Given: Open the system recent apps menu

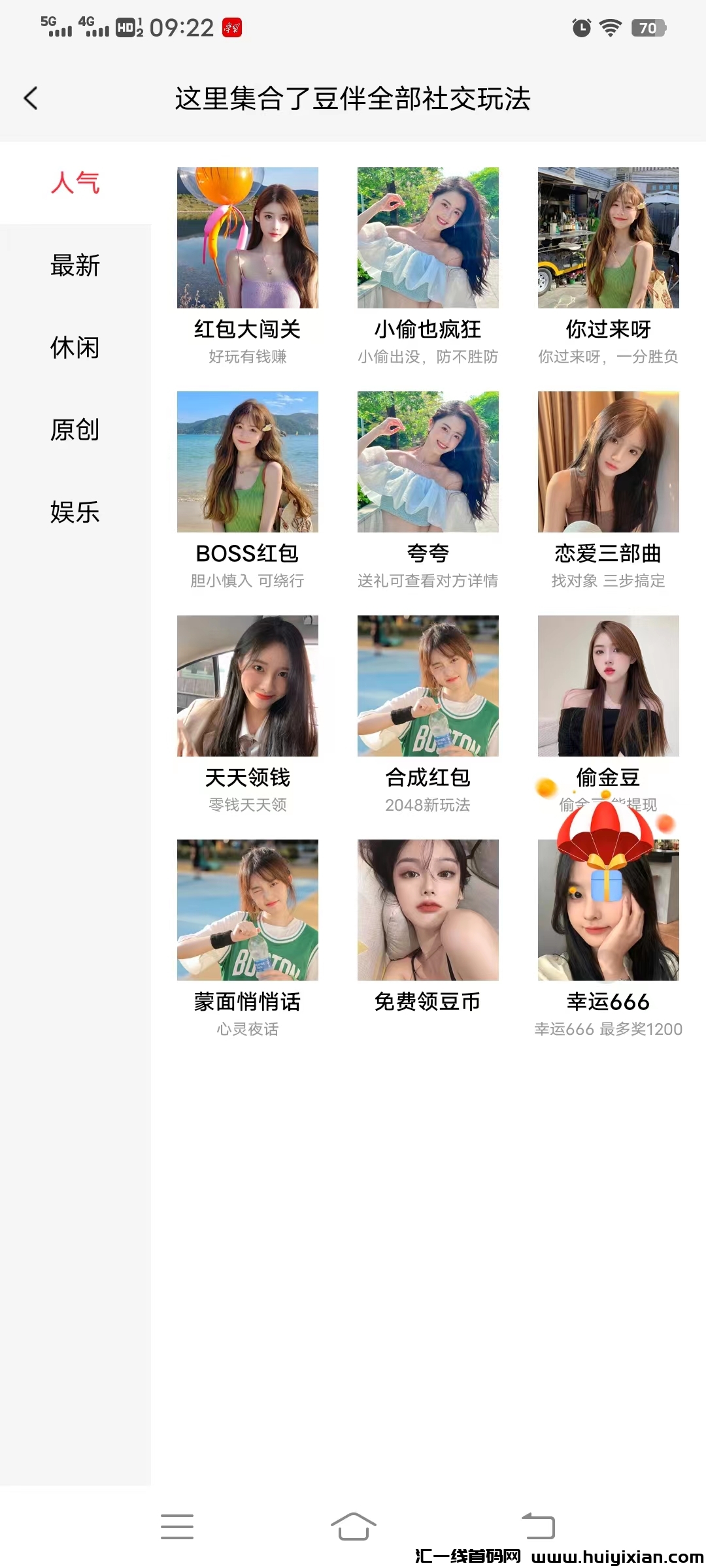Looking at the screenshot, I should click(x=176, y=1527).
